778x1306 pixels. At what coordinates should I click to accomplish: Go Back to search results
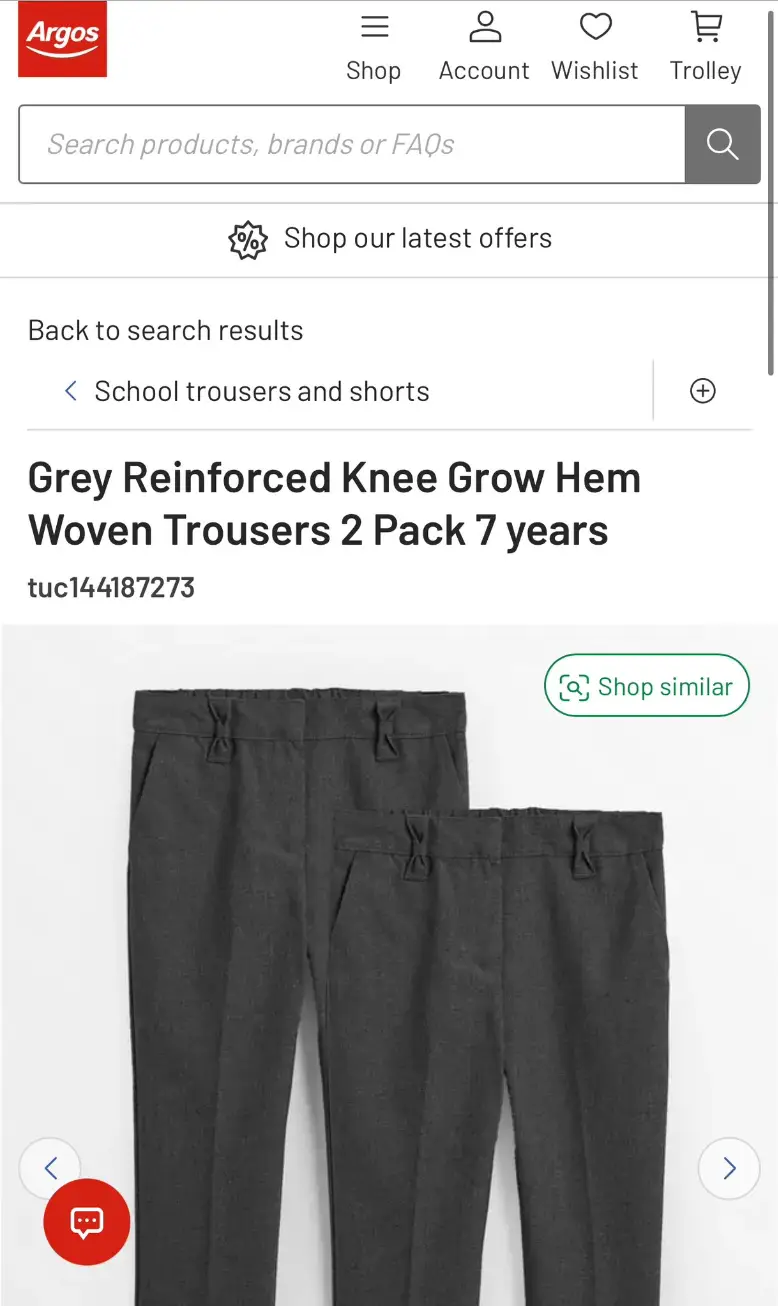(166, 331)
